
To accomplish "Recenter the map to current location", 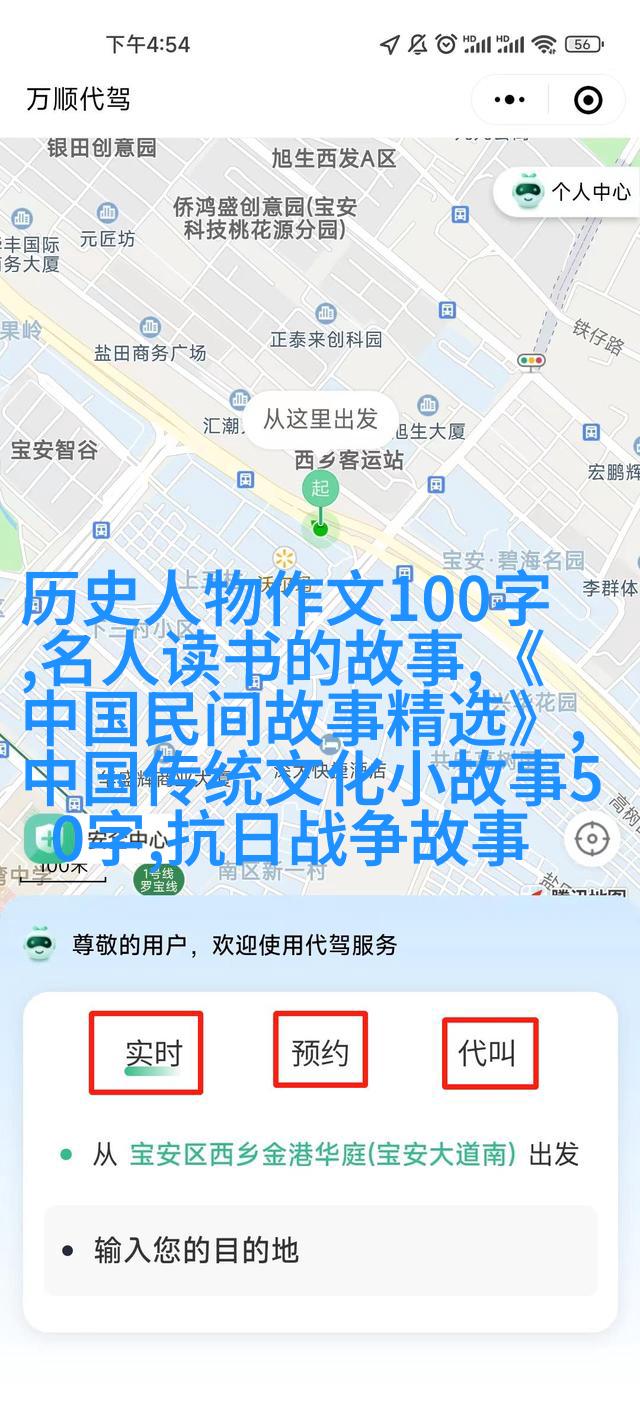I will coord(592,838).
